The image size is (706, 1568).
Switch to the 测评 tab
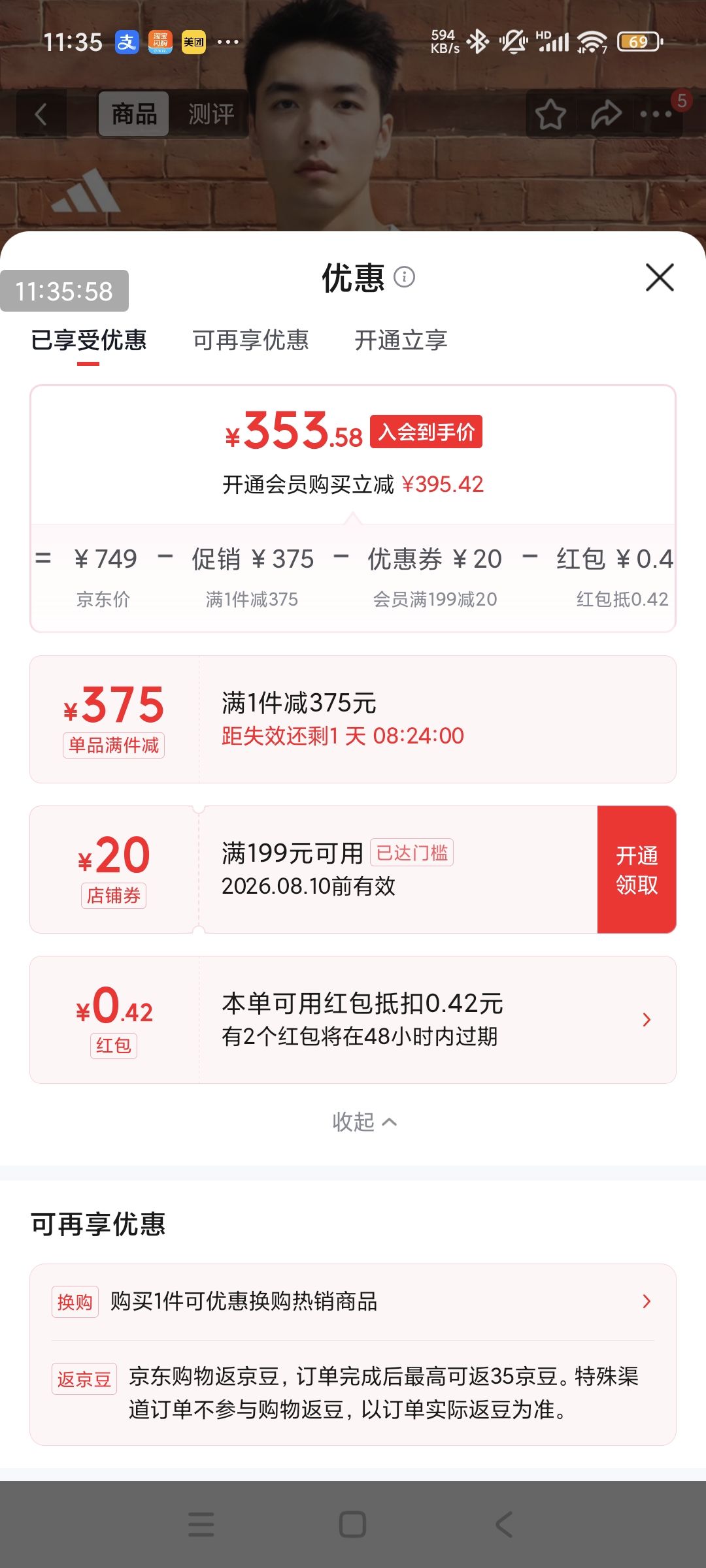pyautogui.click(x=210, y=114)
